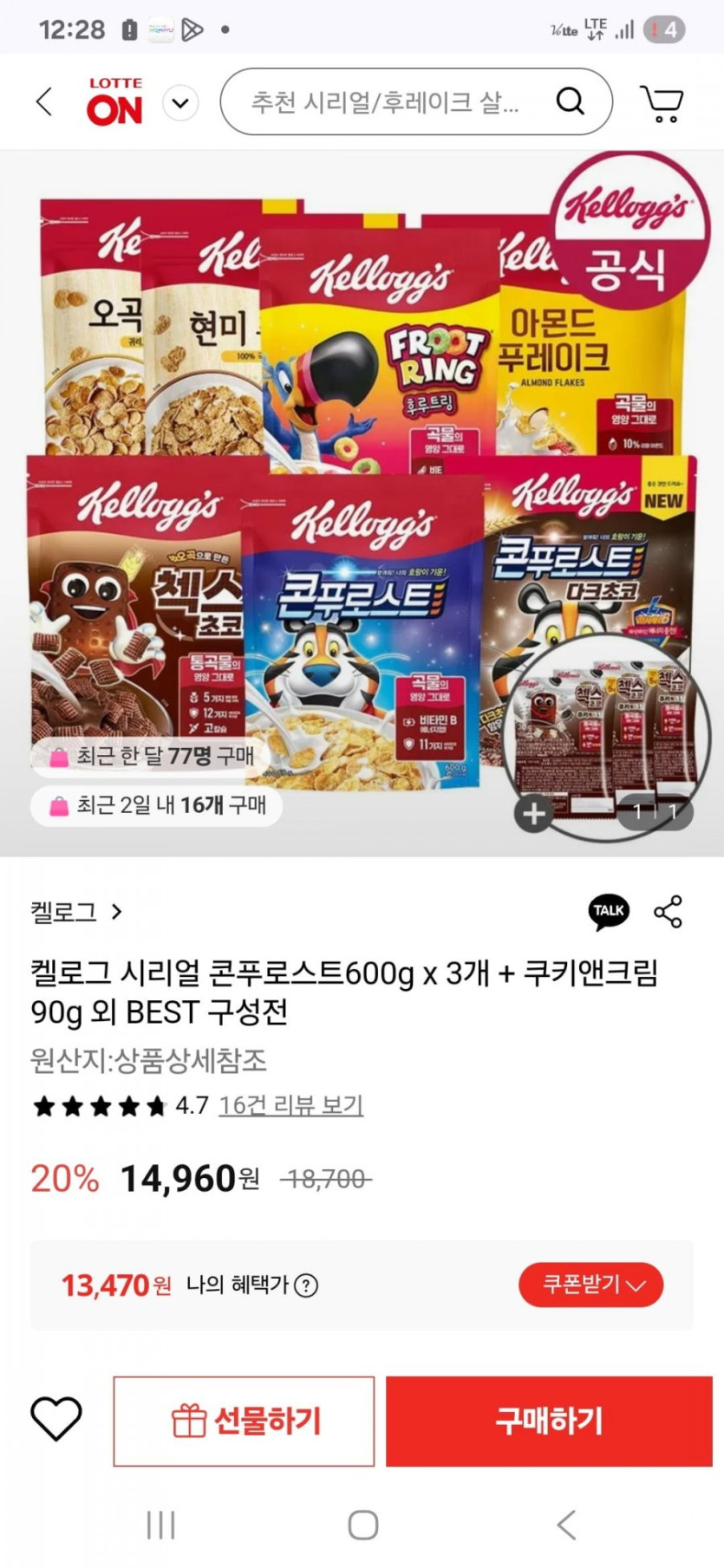Open the shopping cart
This screenshot has height=1568, width=724.
662,103
